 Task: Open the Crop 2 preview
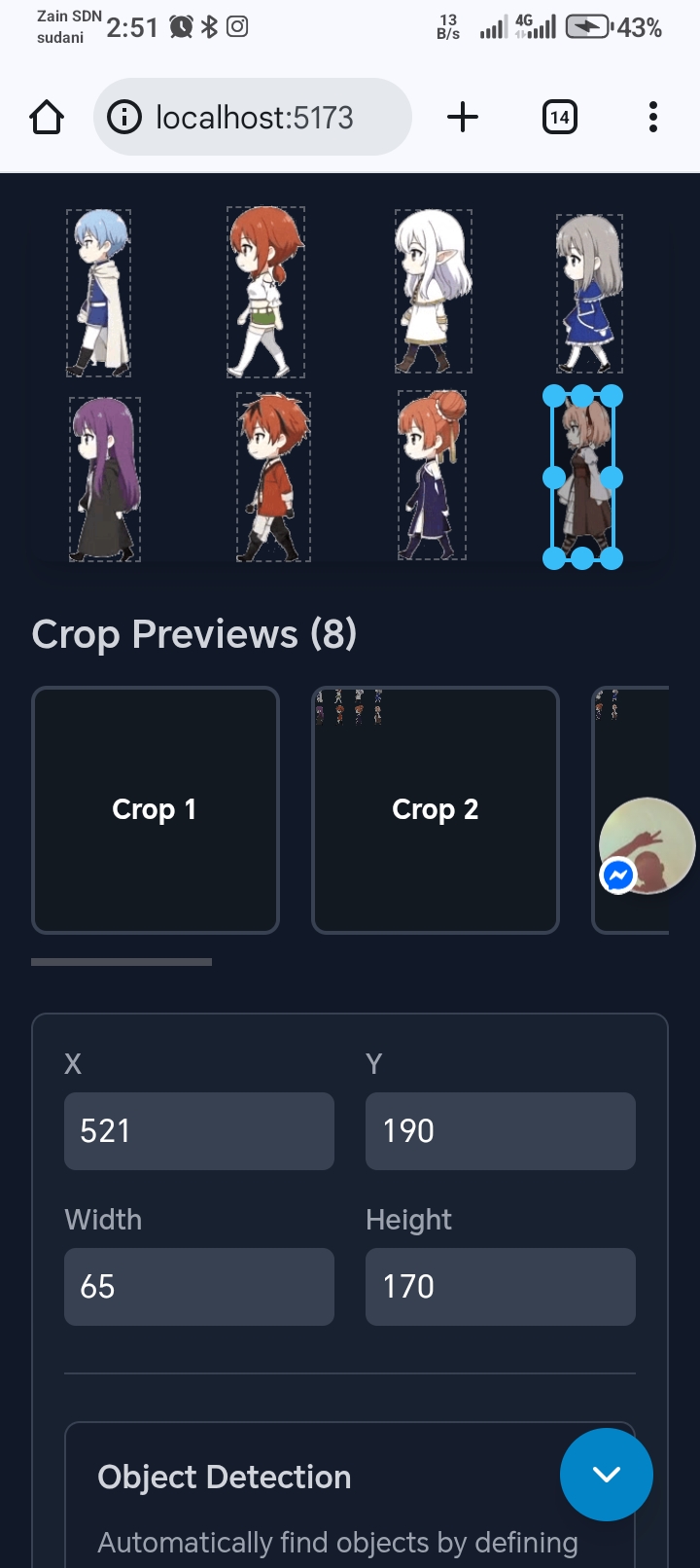436,809
